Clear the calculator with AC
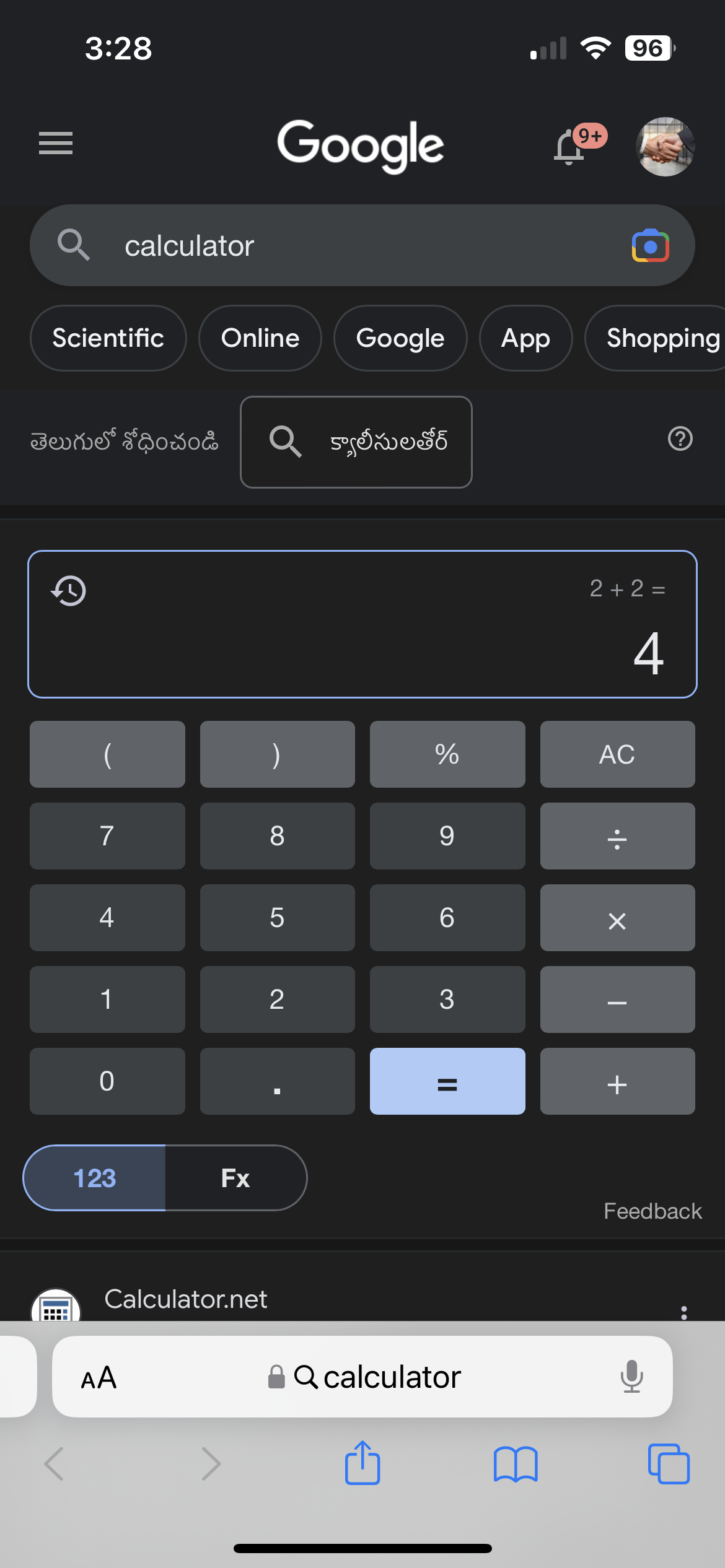725x1568 pixels. click(617, 754)
